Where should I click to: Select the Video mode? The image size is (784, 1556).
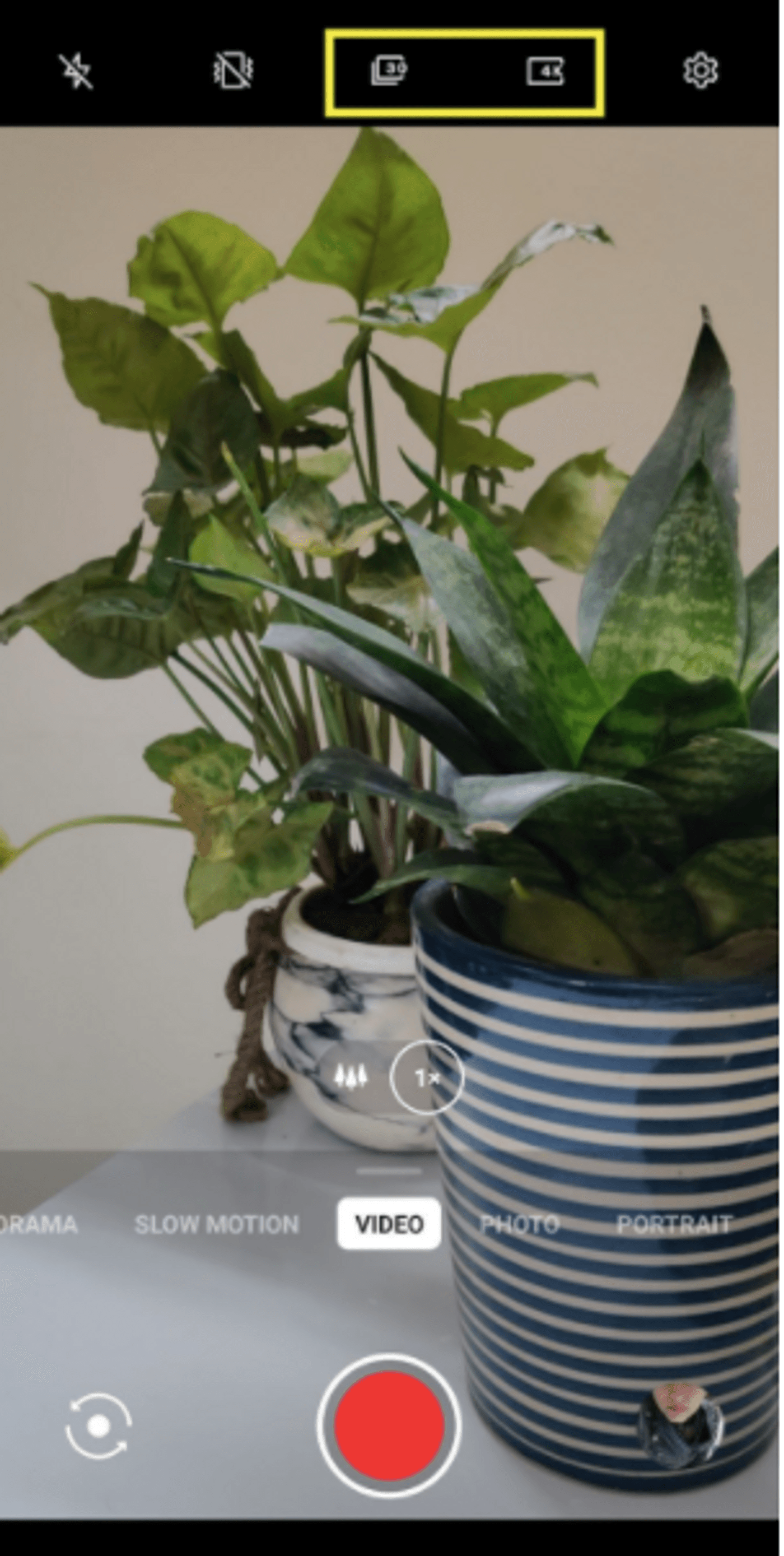(389, 1224)
